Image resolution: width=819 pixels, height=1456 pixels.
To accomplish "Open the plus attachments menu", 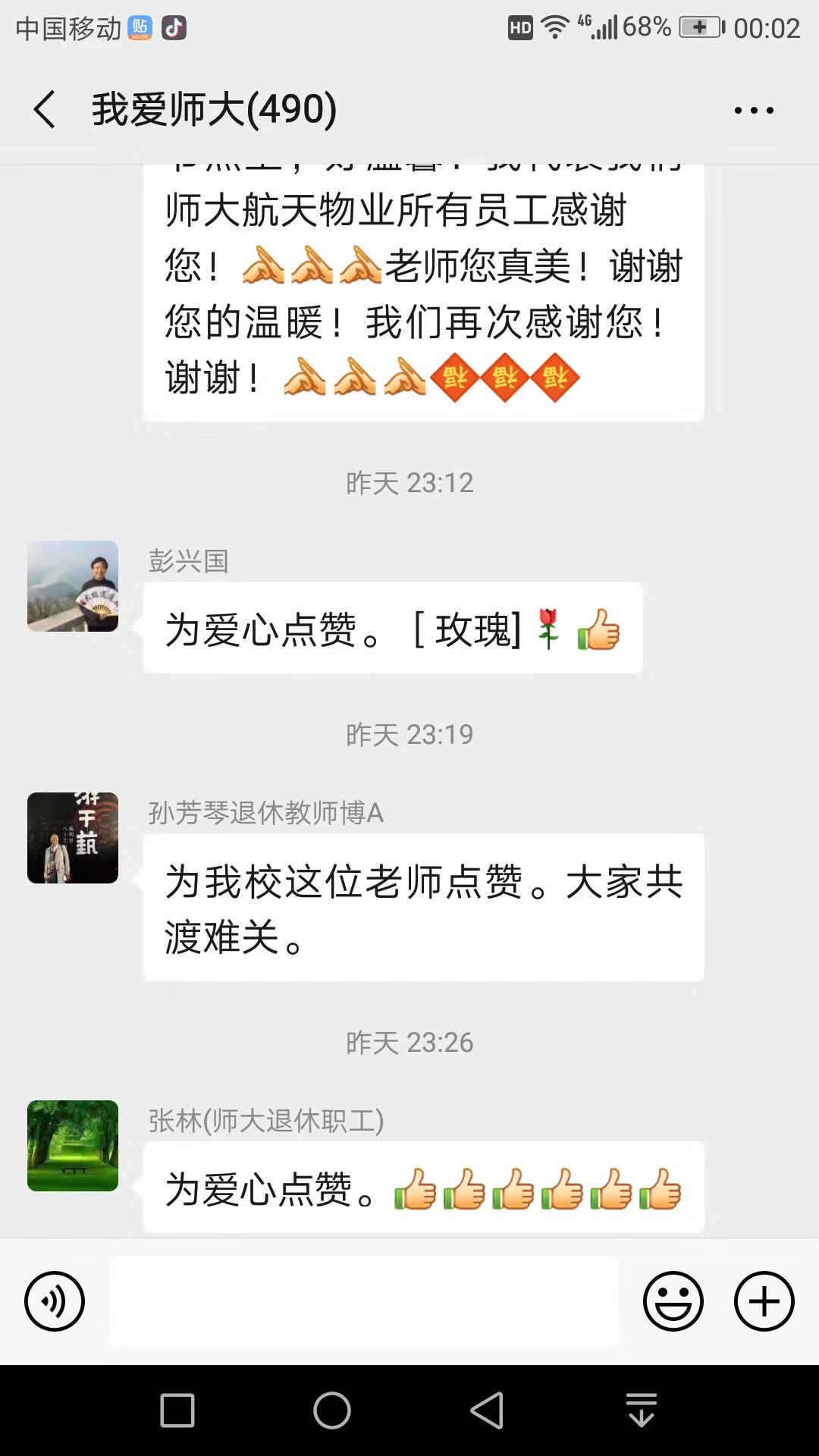I will pos(764,1301).
